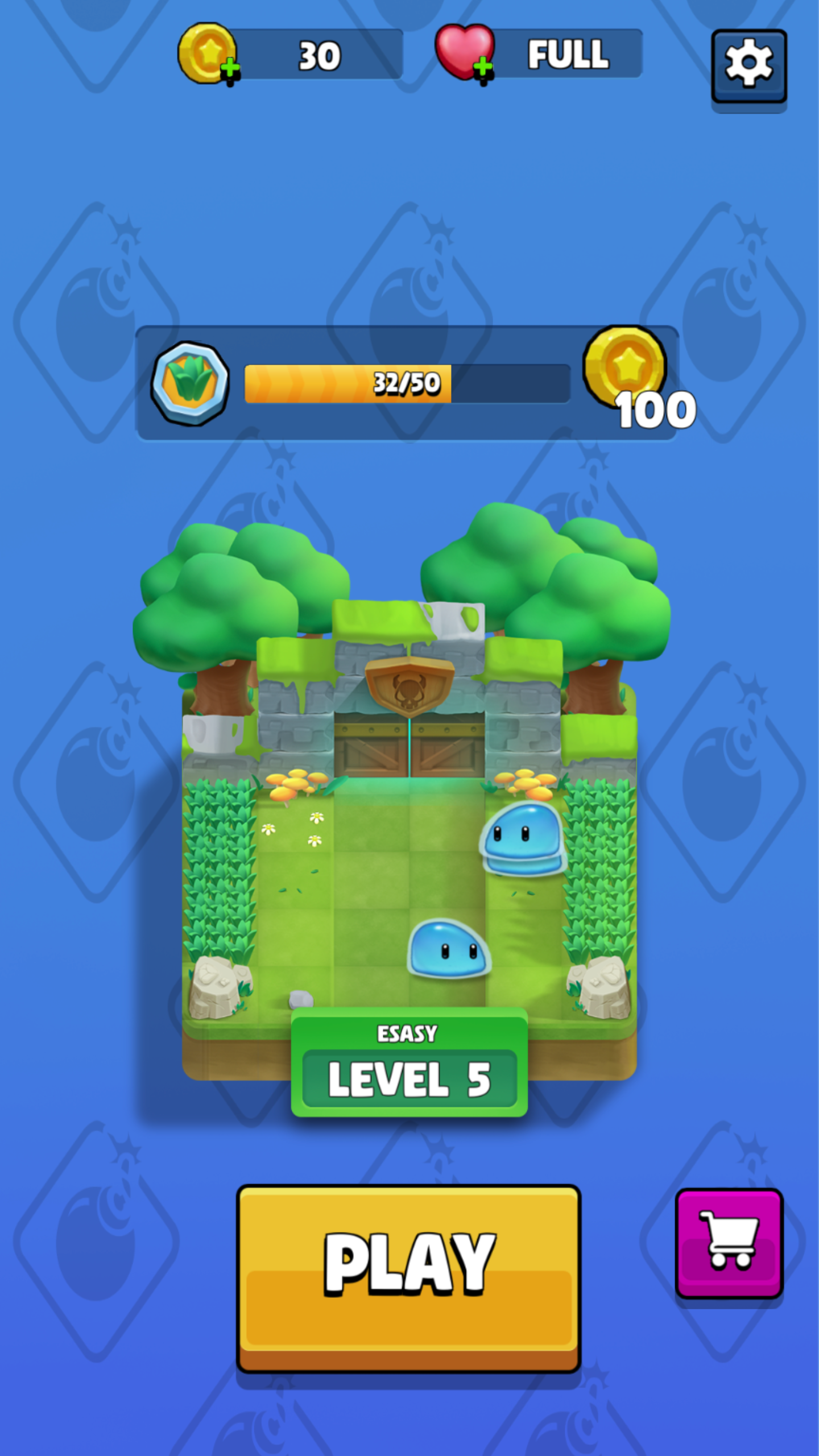Screen dimensions: 819x1456
Task: Open the settings gear
Action: (x=748, y=65)
